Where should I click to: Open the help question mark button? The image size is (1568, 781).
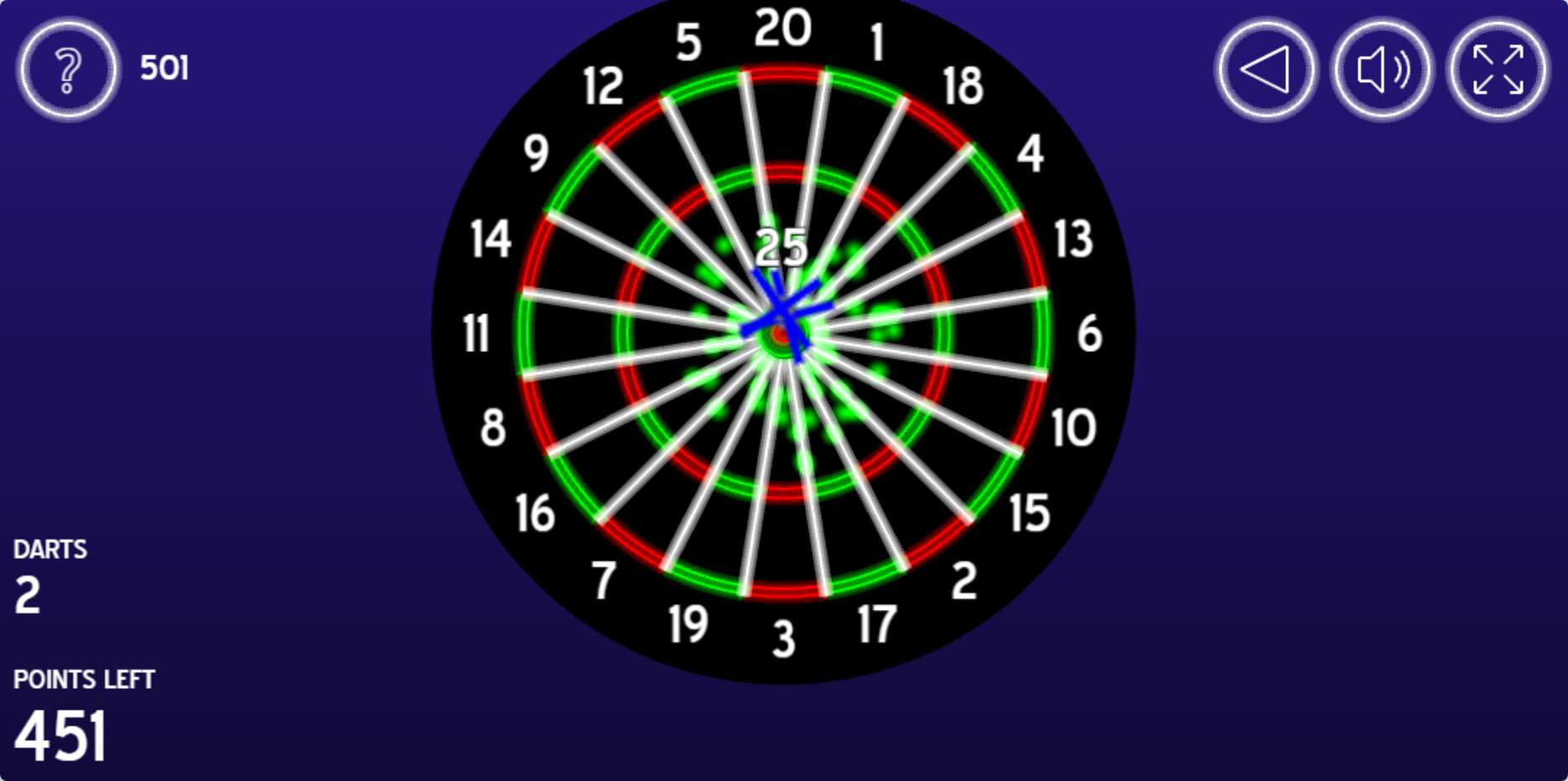coord(68,70)
